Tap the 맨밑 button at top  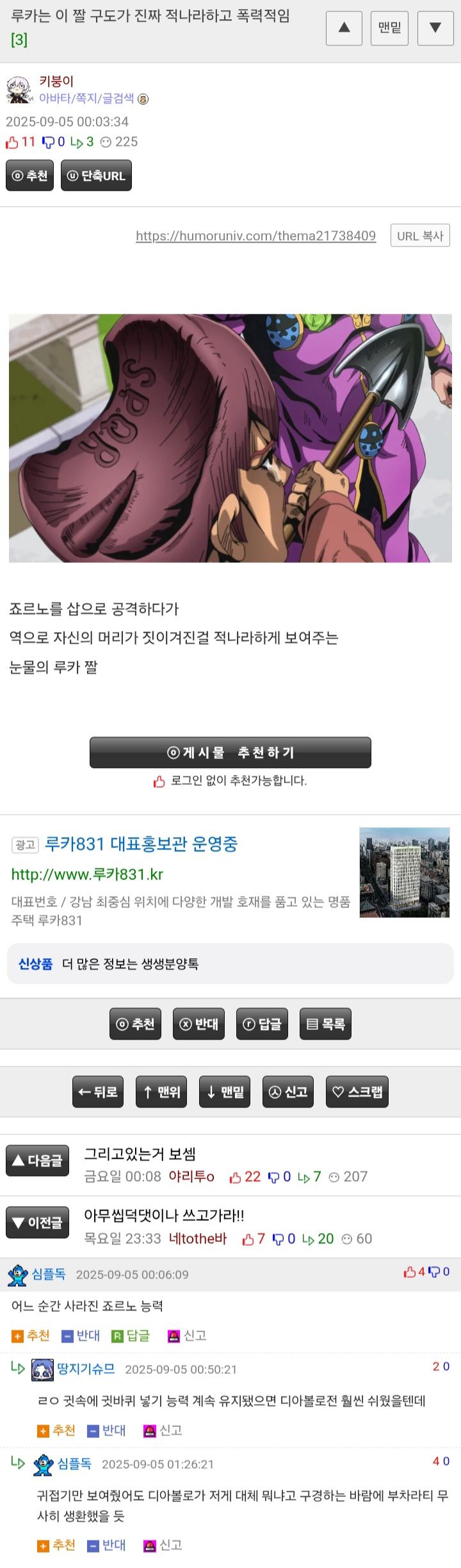click(389, 28)
